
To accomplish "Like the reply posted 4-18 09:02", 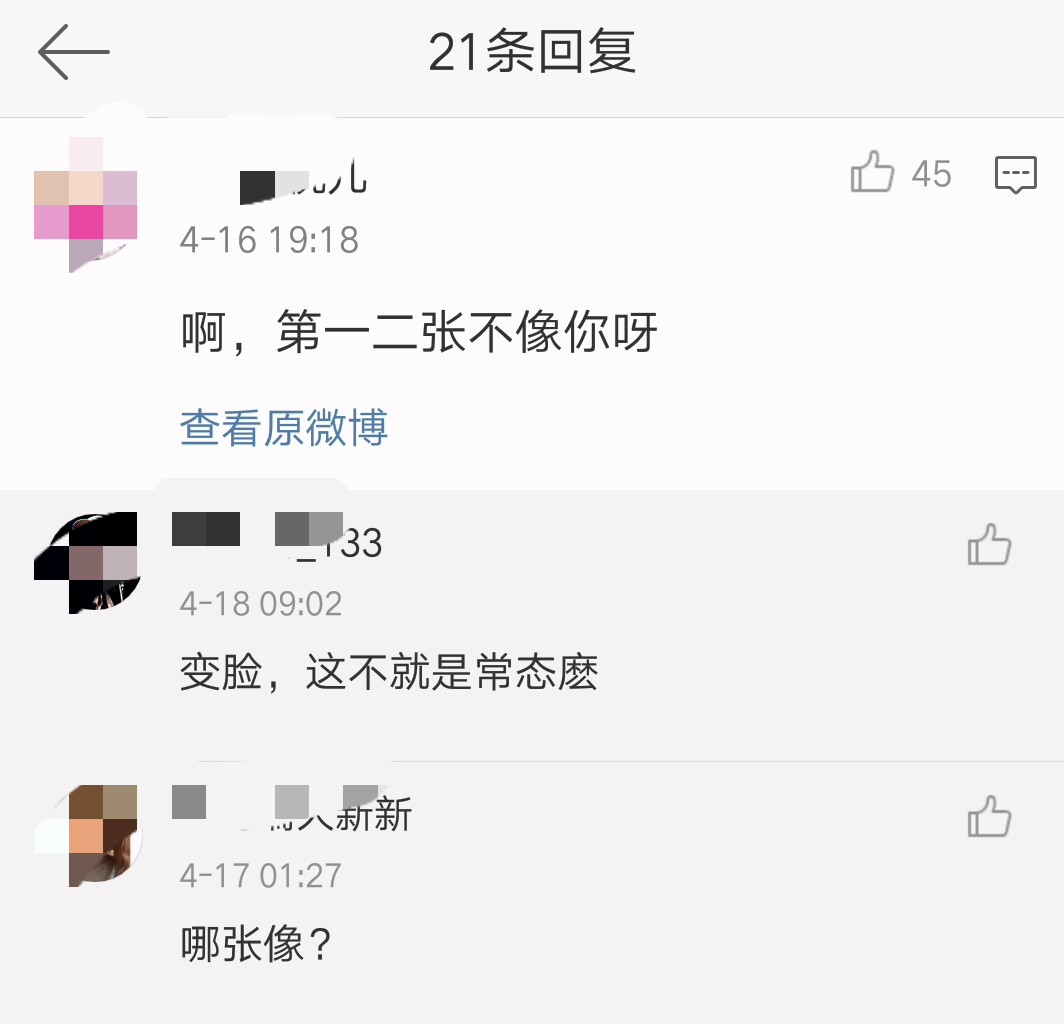I will 989,546.
